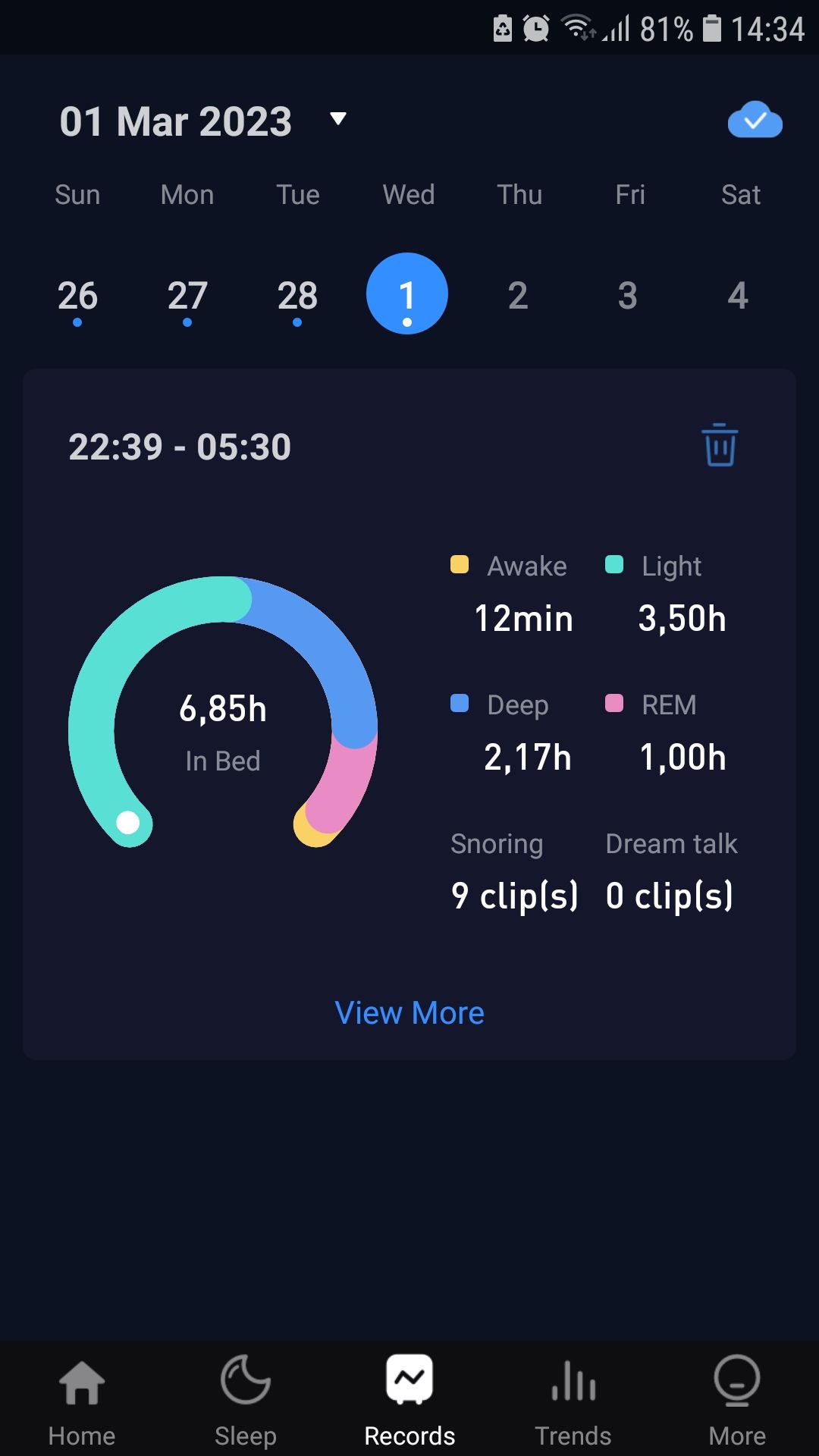This screenshot has width=819, height=1456.
Task: Select Wednesday the 1st in the calendar
Action: point(407,294)
